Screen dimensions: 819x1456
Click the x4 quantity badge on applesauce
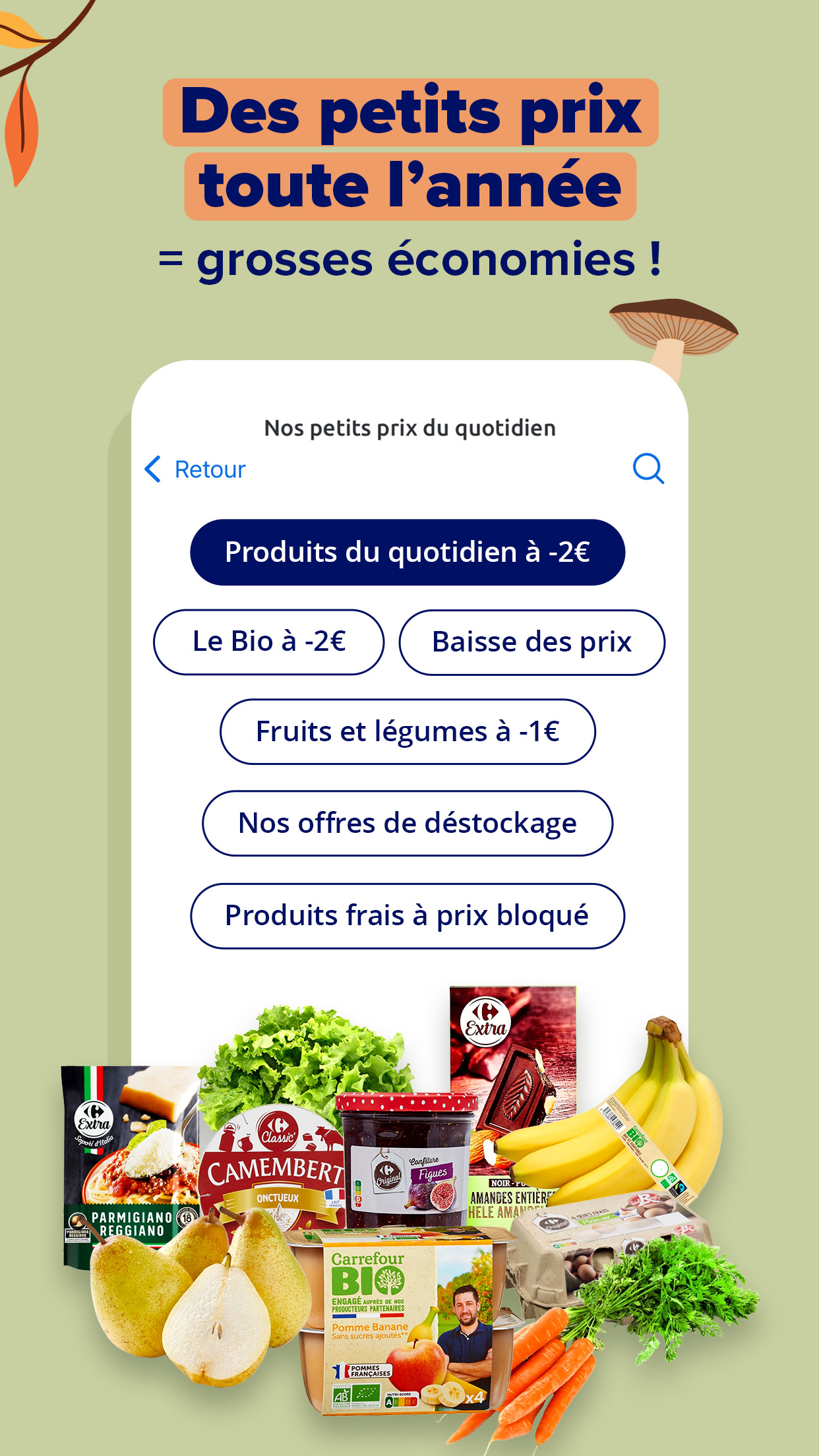pyautogui.click(x=477, y=1400)
